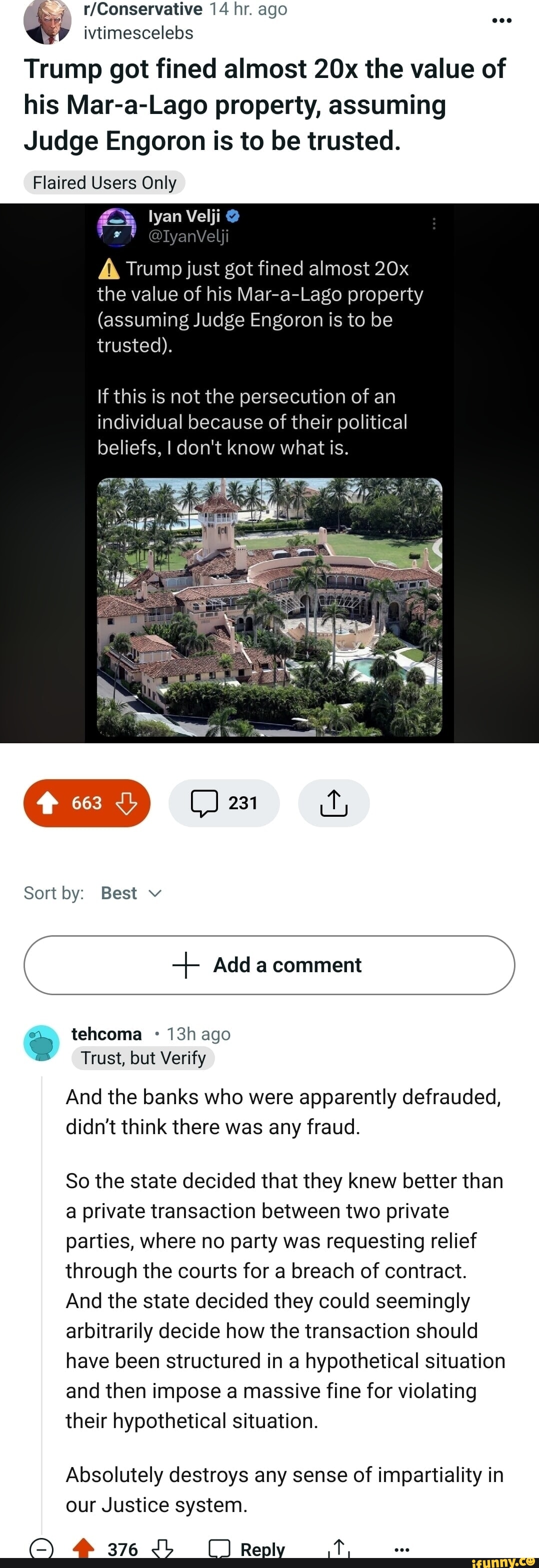Downvote the post
This screenshot has height=1568, width=539.
coord(125,803)
